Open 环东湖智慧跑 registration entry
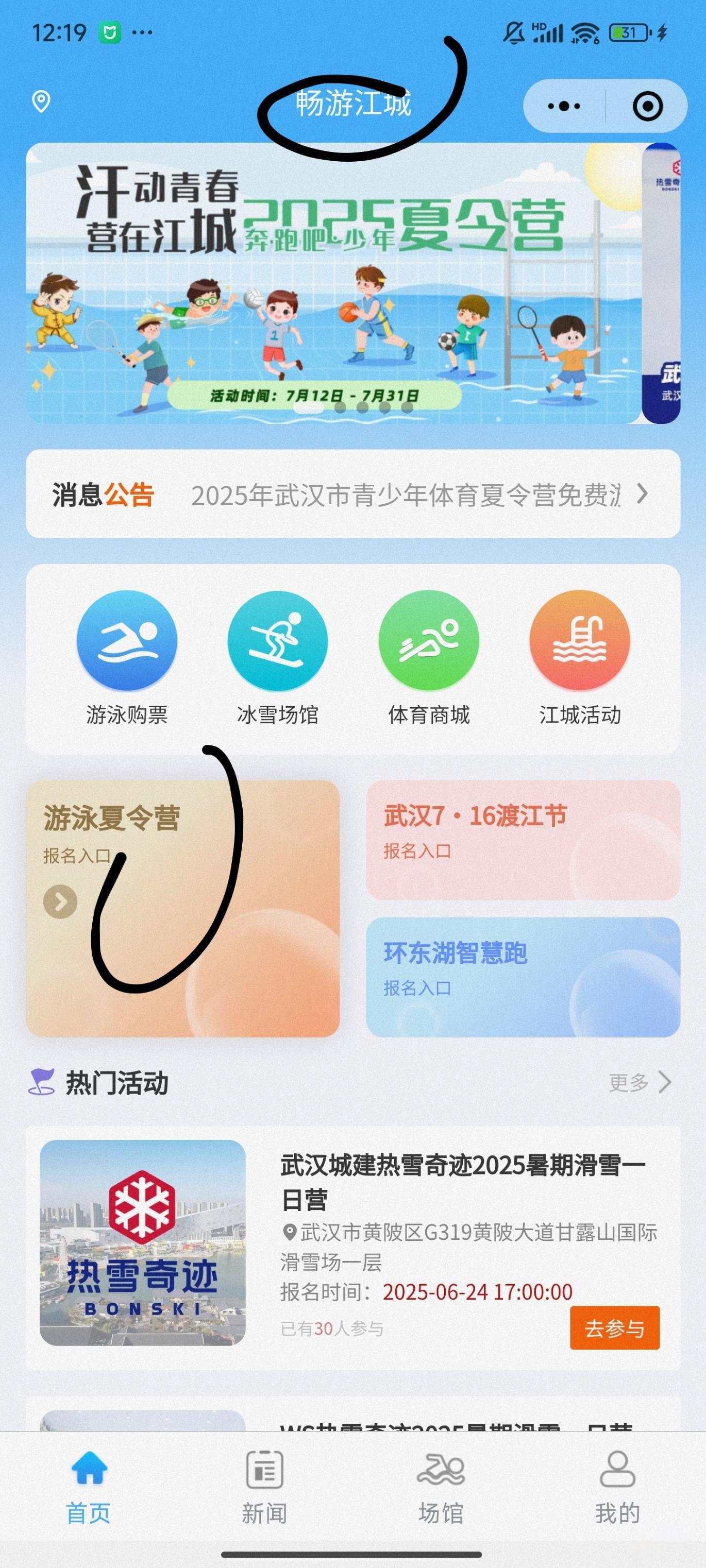 pos(523,977)
